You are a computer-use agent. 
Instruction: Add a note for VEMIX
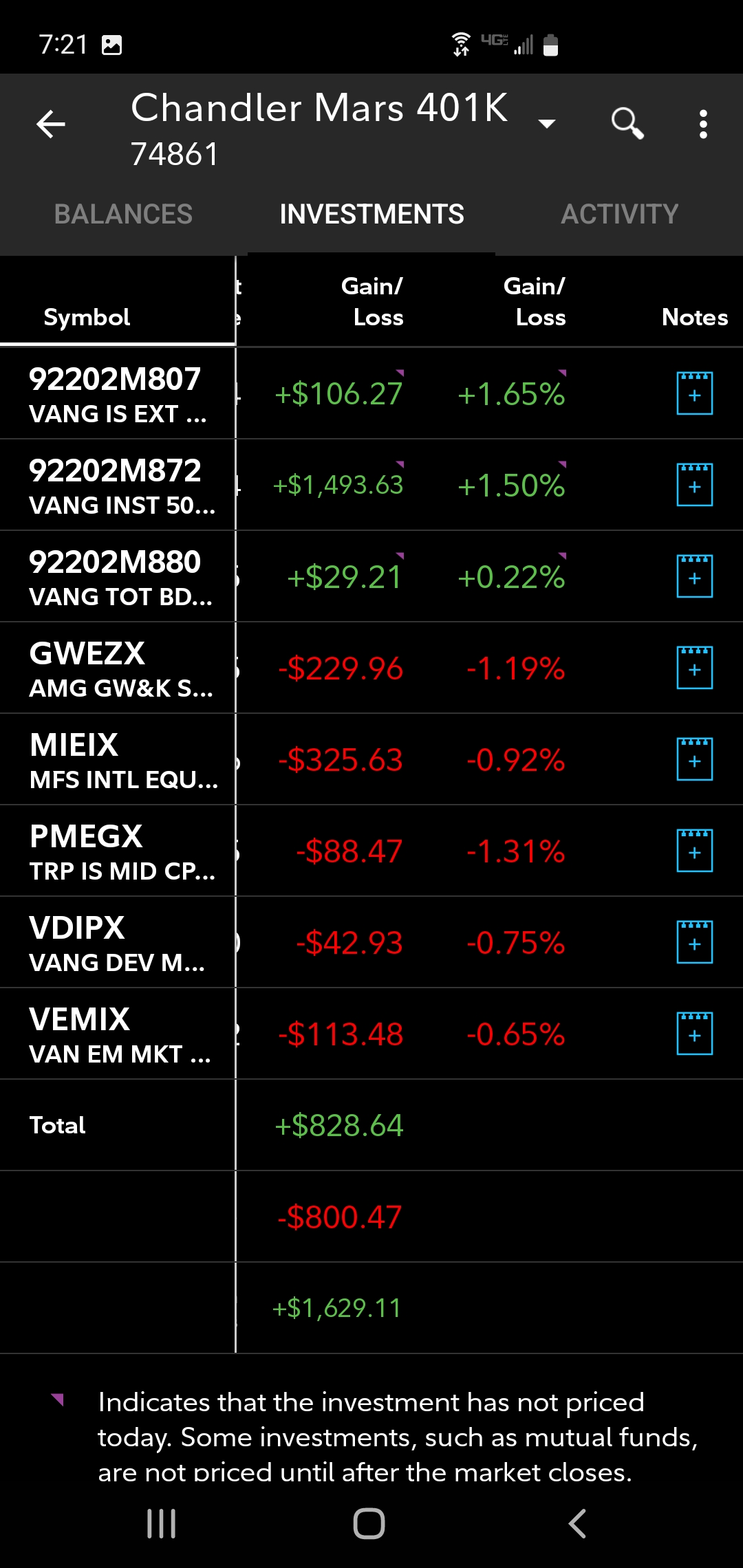(695, 1034)
